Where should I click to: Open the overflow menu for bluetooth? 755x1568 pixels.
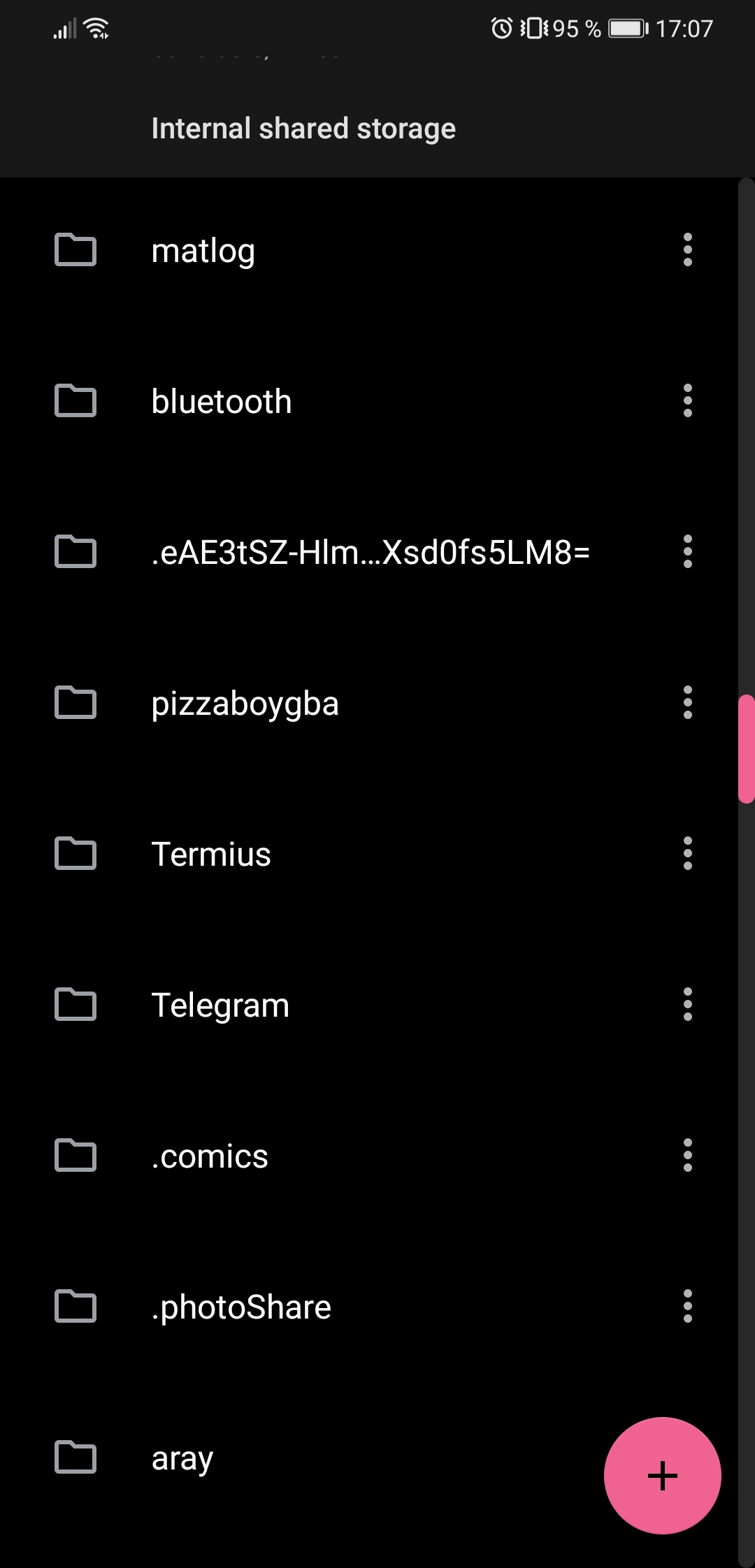pos(687,401)
